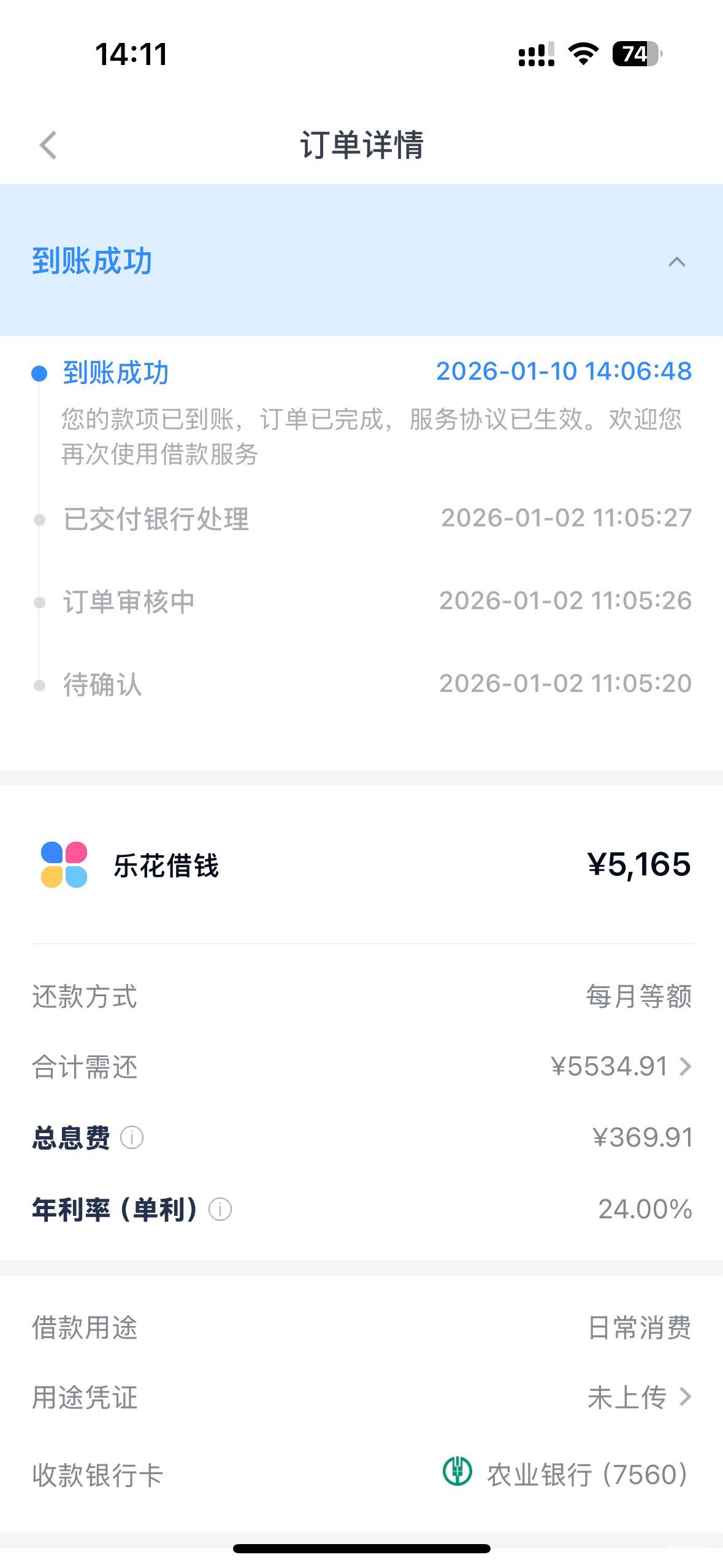Open 用途凭证 未上传 to upload proof
723x1568 pixels.
[639, 1397]
